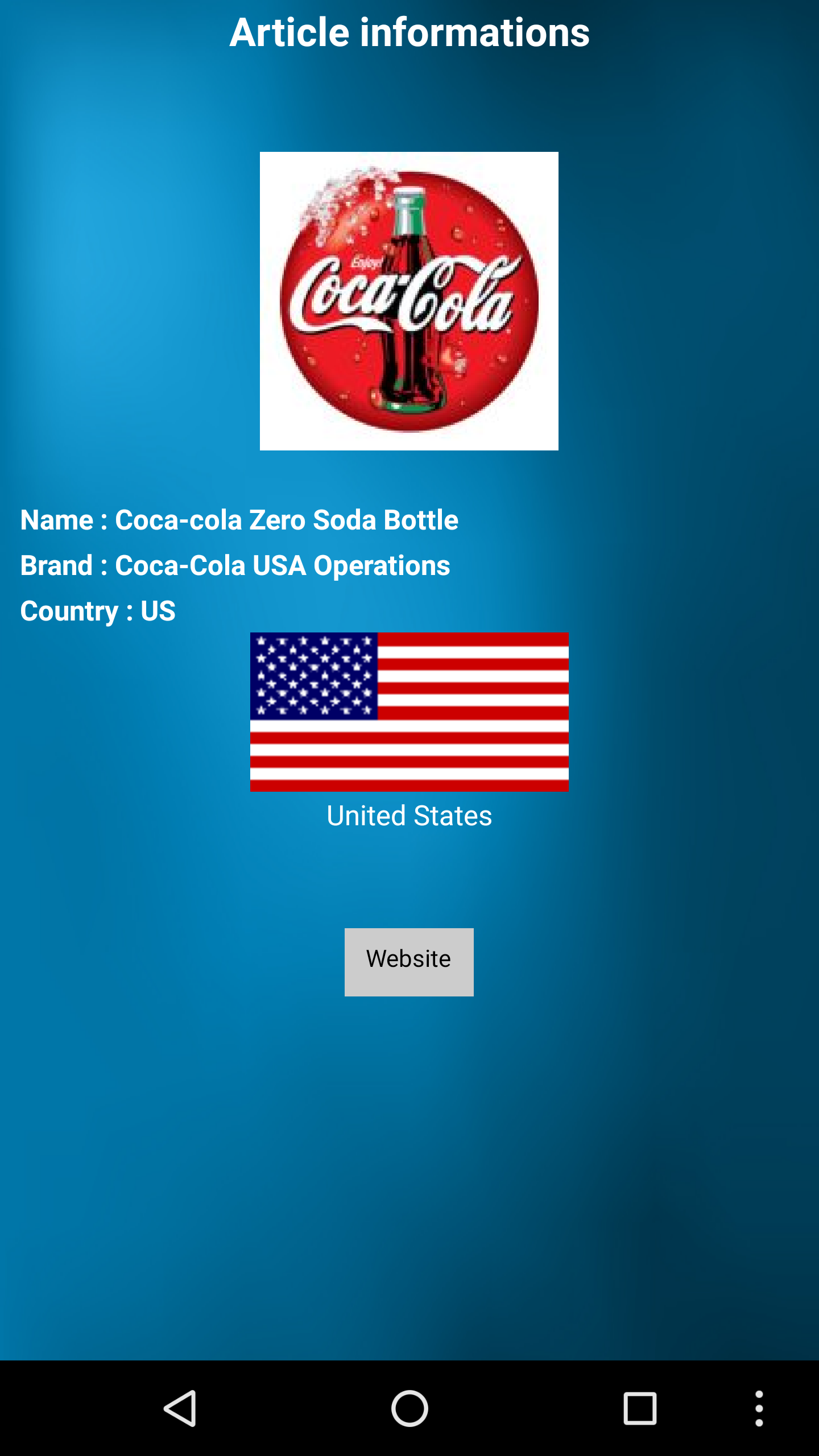Open the navigation bar overflow menu

click(759, 1408)
